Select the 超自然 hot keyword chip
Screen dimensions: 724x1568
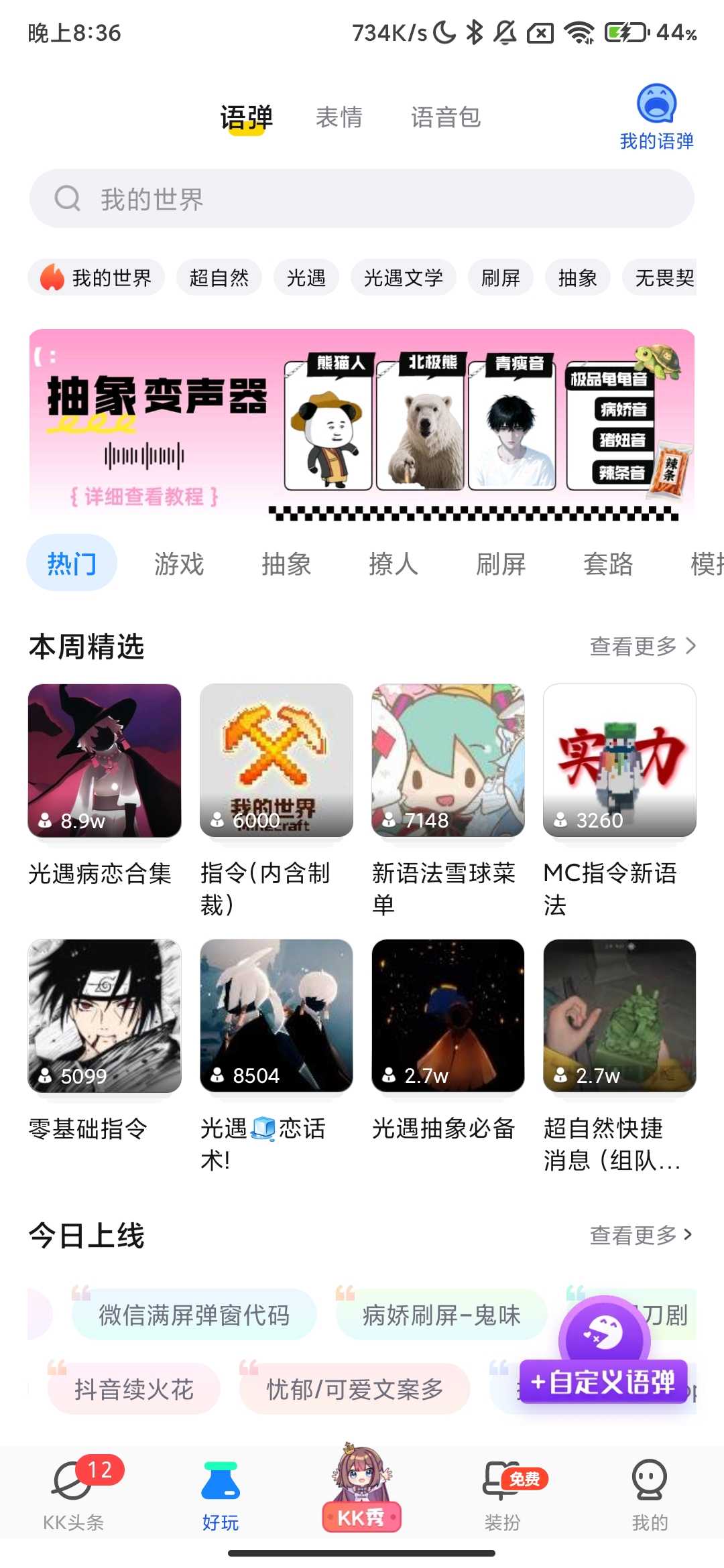tap(219, 277)
